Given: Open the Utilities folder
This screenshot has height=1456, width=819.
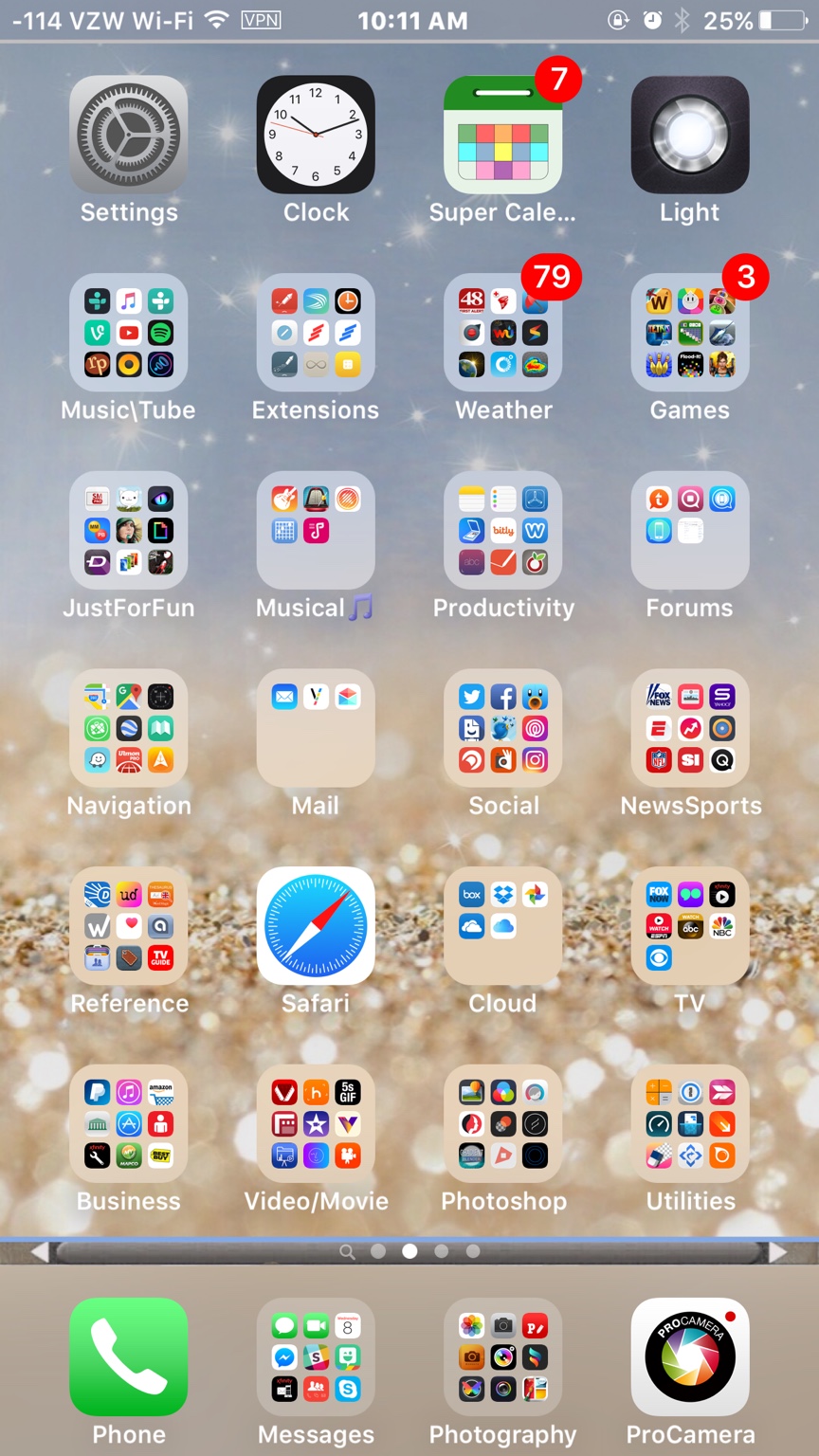Looking at the screenshot, I should point(690,1124).
